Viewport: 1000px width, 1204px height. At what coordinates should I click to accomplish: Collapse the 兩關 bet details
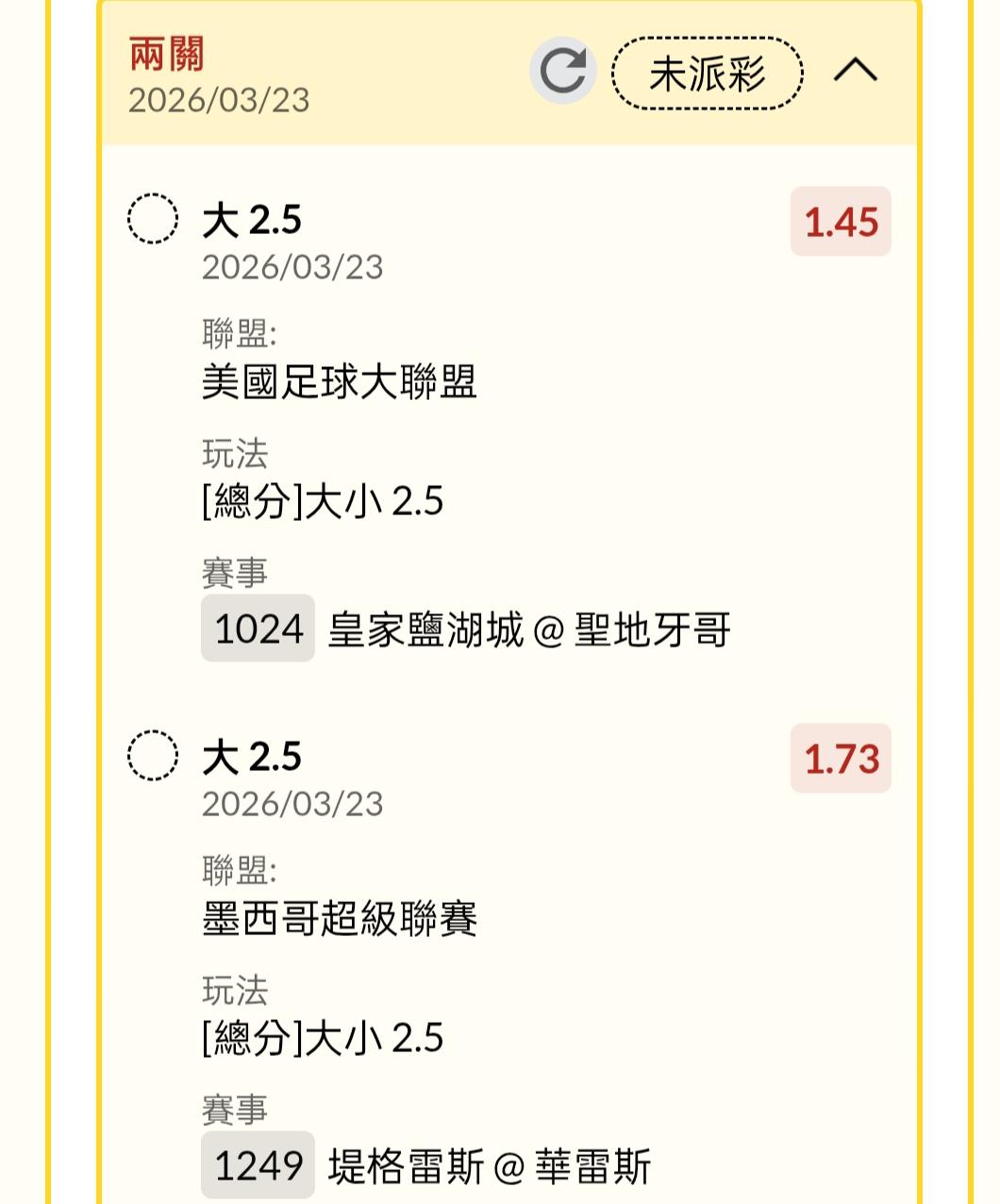point(856,71)
